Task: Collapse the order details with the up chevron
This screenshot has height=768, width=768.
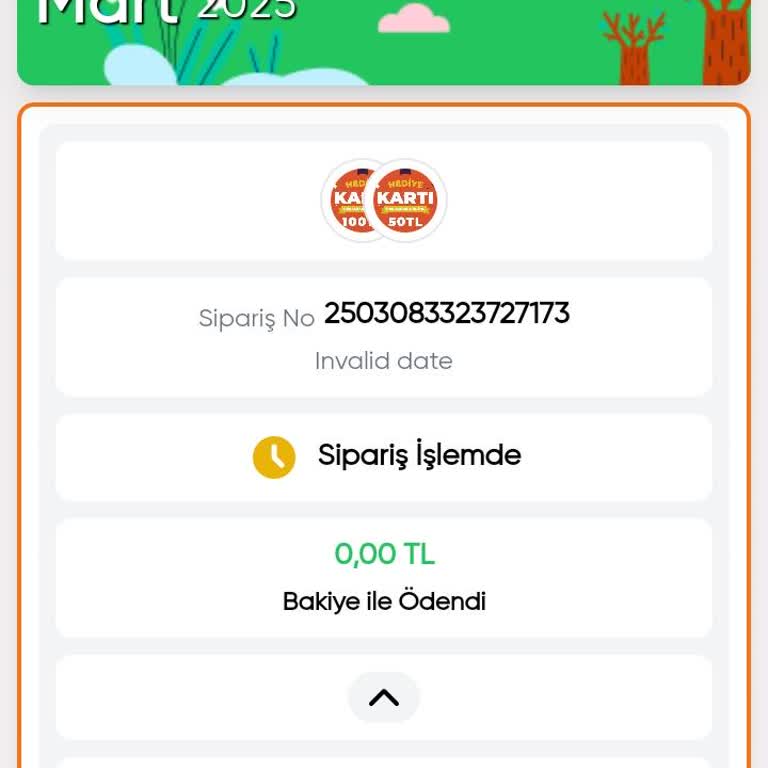Action: pos(383,697)
